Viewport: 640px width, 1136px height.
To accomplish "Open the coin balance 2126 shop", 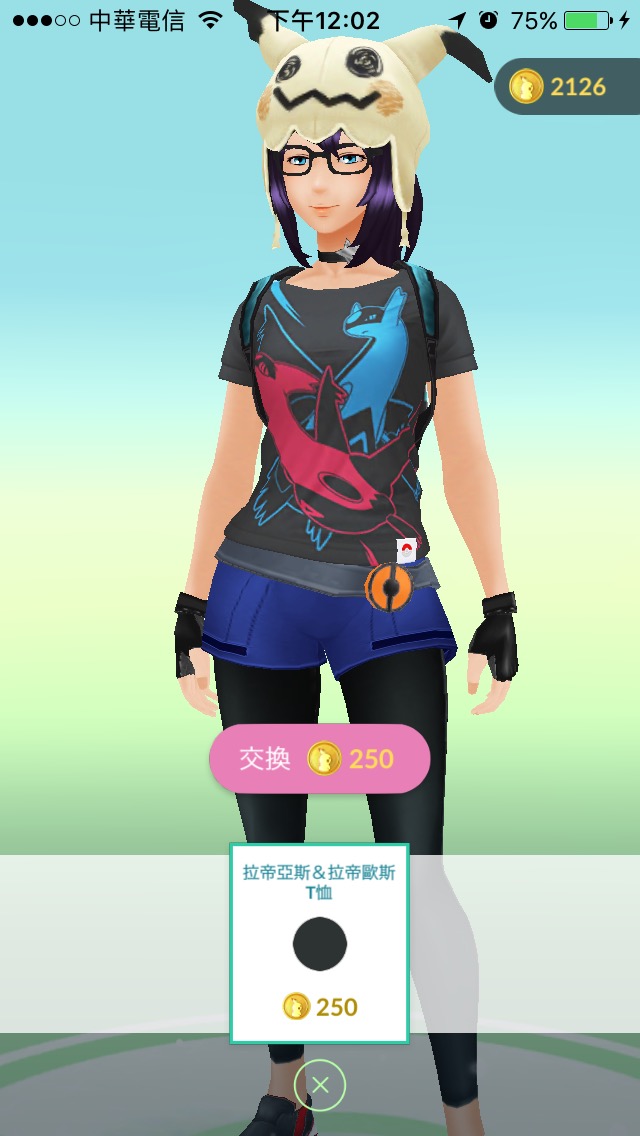I will point(565,87).
